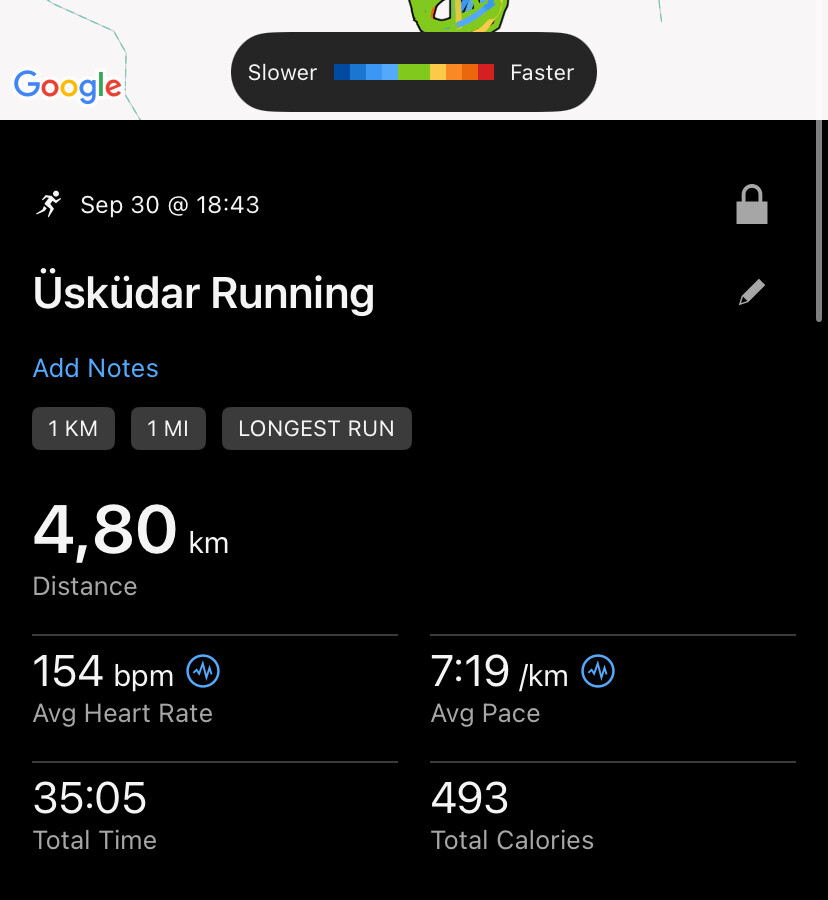Open the LONGEST RUN badge

pos(316,429)
